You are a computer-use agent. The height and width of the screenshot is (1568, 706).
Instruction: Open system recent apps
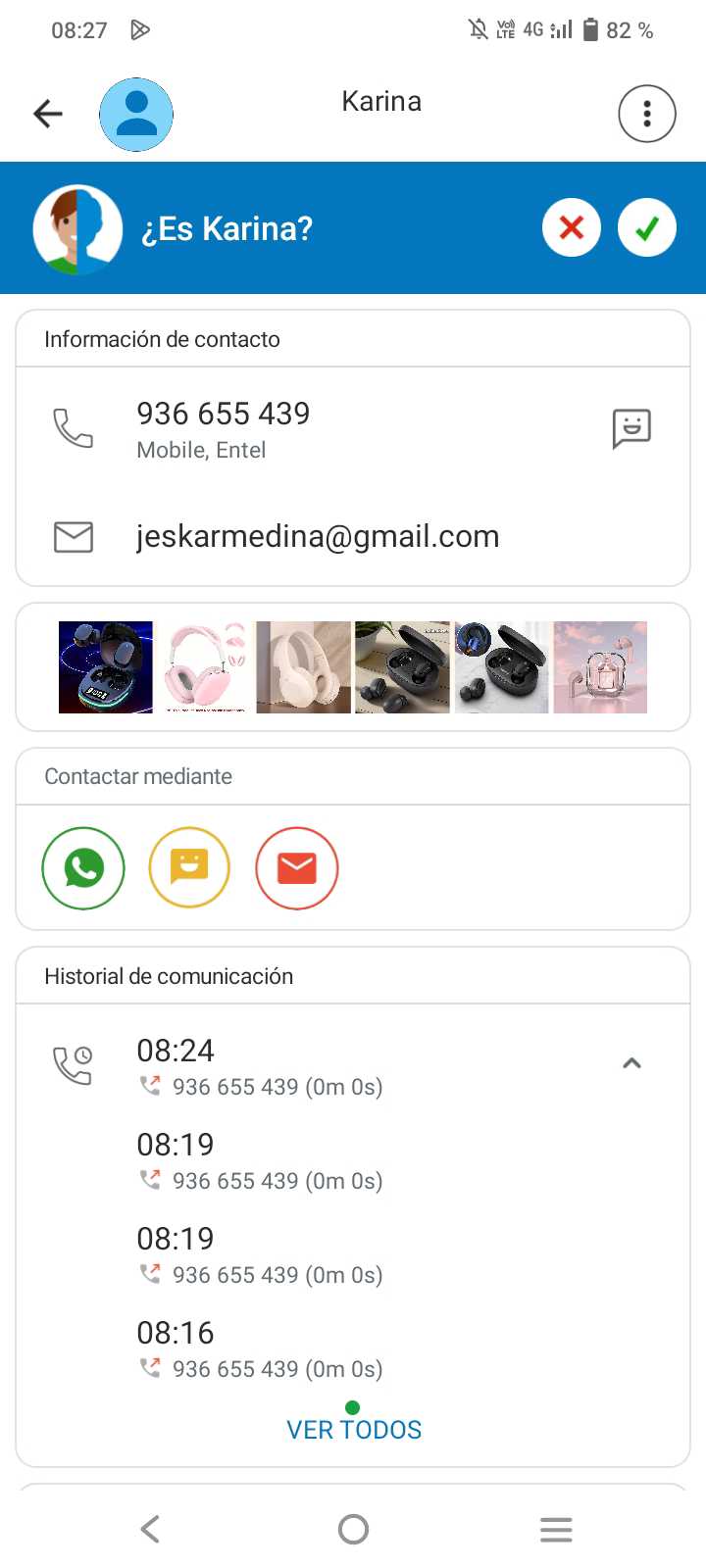point(556,1529)
